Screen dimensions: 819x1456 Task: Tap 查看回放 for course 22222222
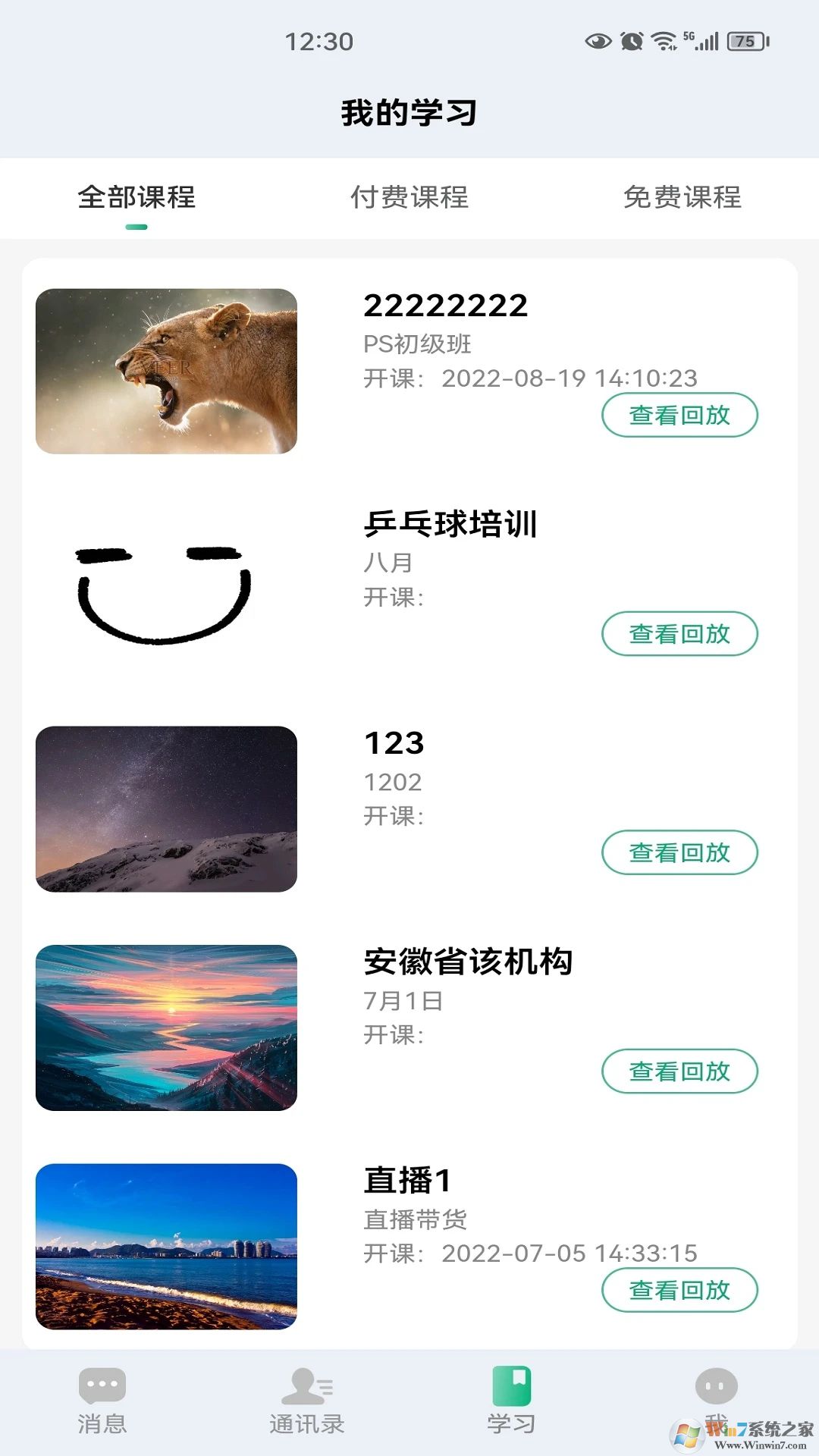[x=679, y=416]
